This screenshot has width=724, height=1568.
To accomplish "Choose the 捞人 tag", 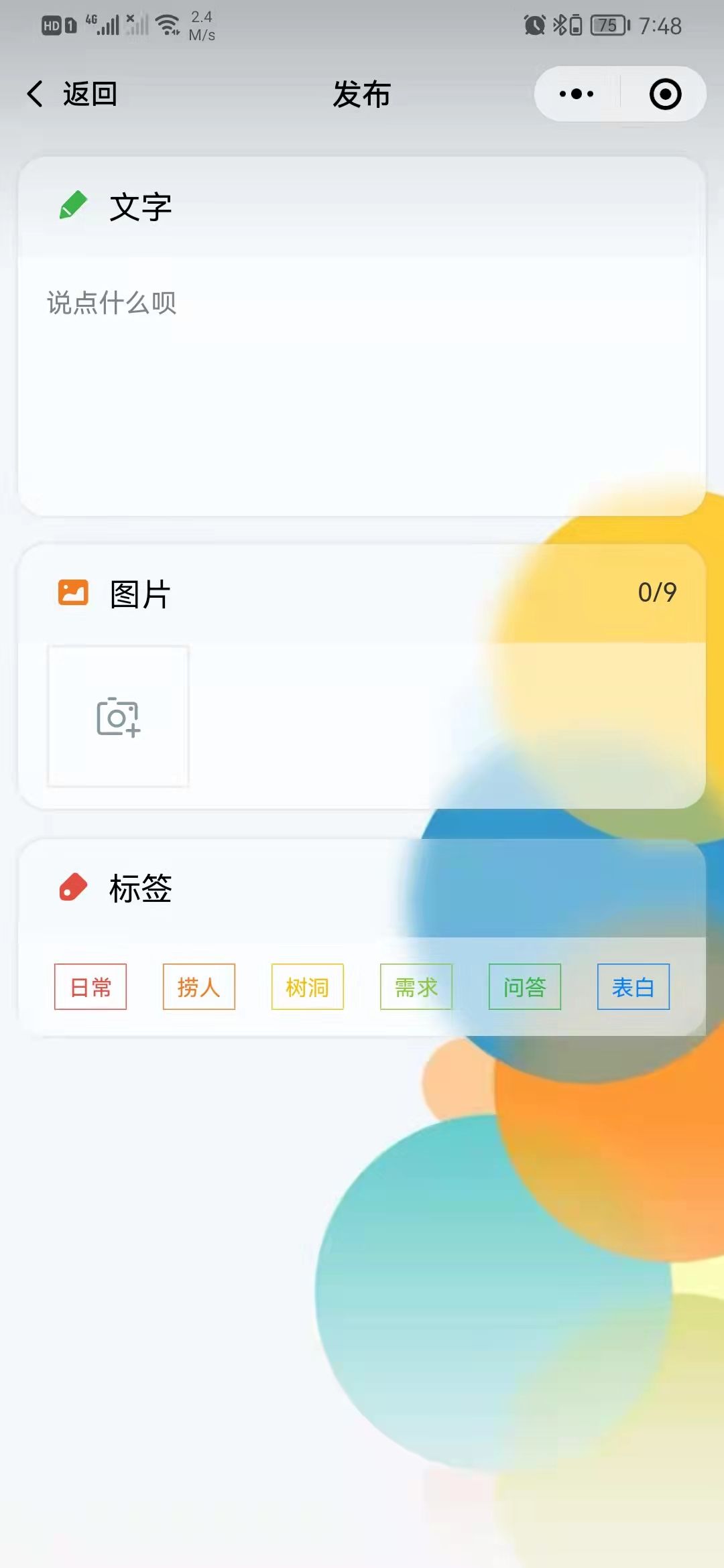I will [199, 986].
